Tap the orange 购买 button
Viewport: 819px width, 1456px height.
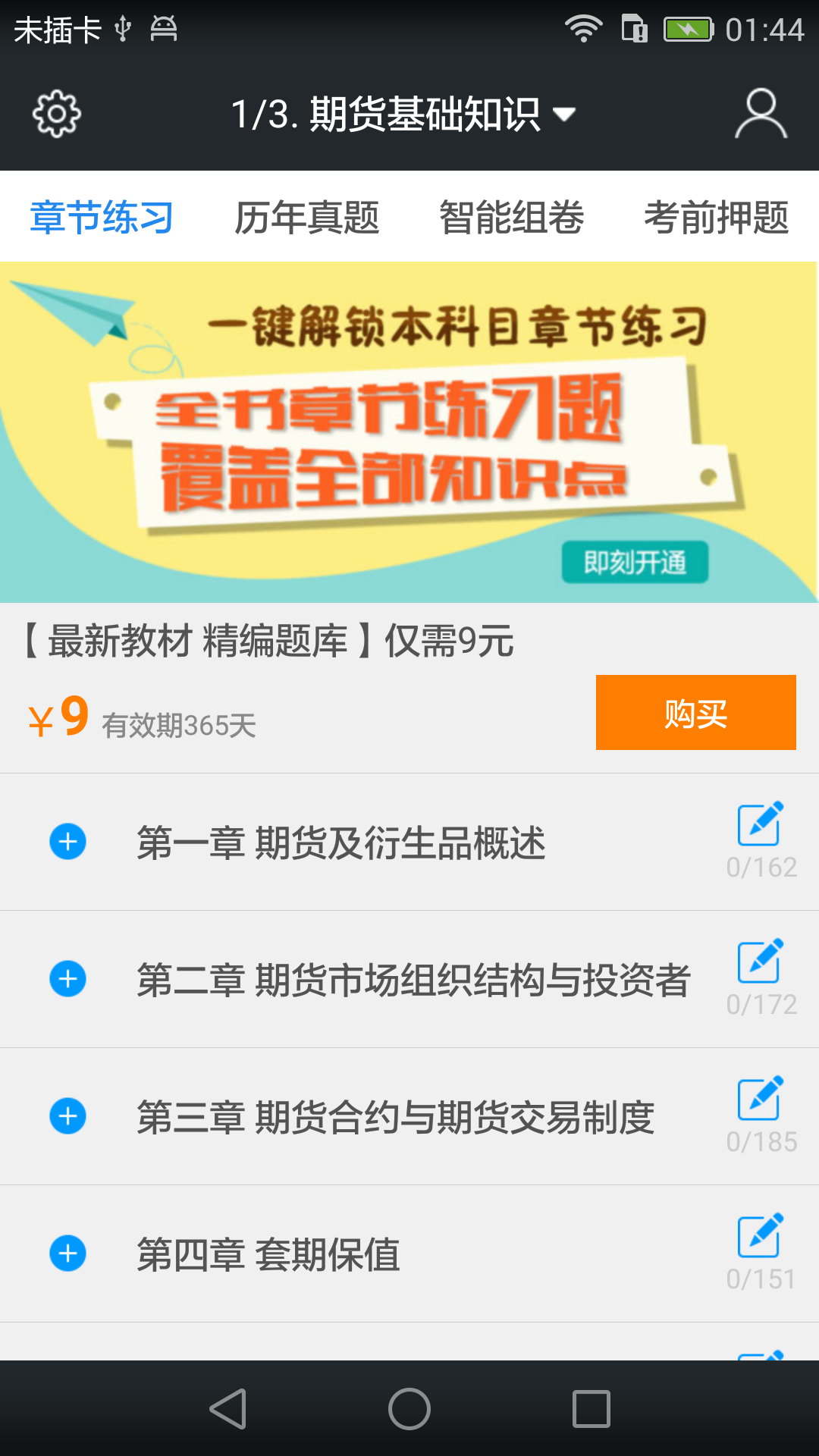pyautogui.click(x=695, y=713)
